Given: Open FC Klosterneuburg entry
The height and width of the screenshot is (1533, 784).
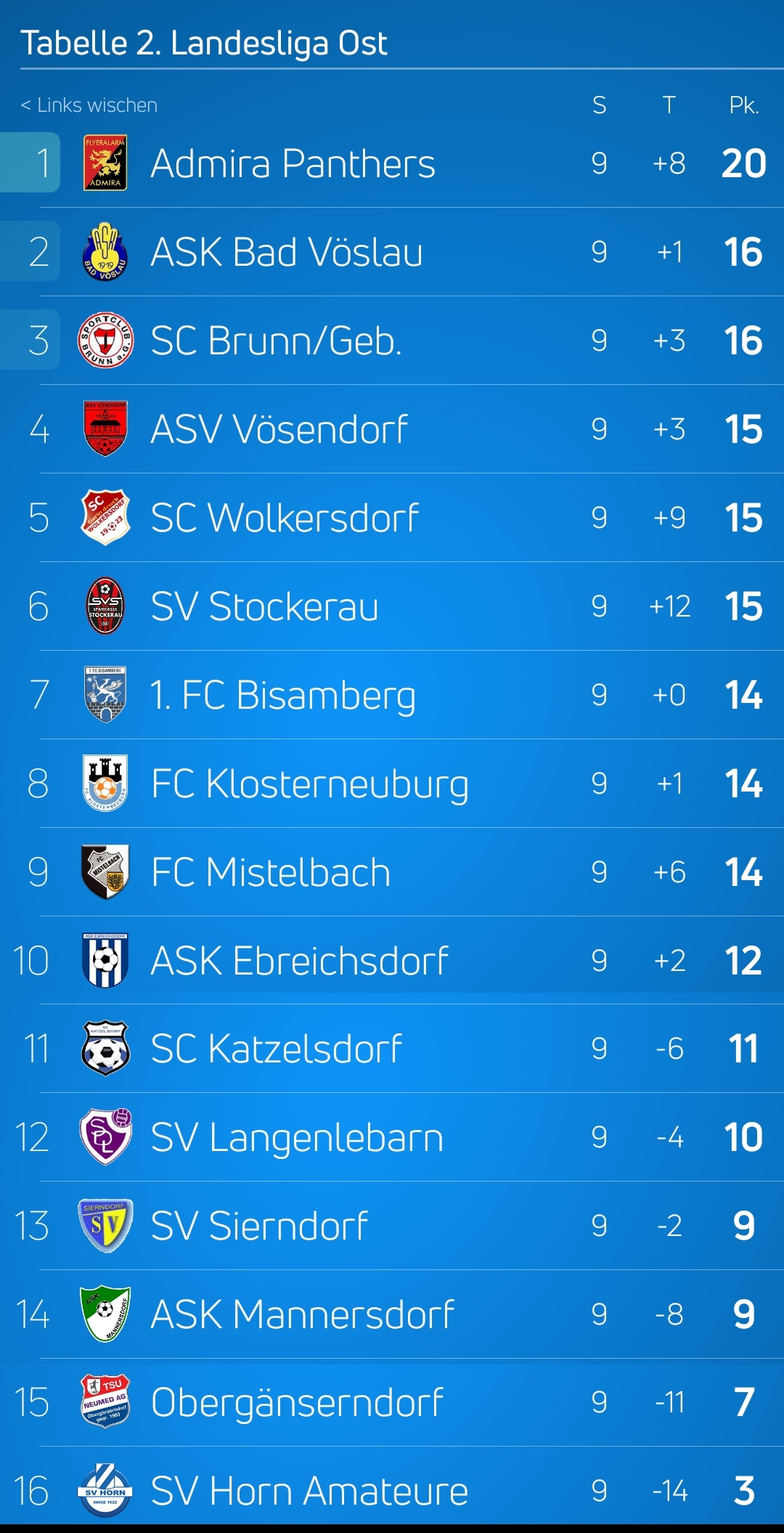Looking at the screenshot, I should coord(392,783).
